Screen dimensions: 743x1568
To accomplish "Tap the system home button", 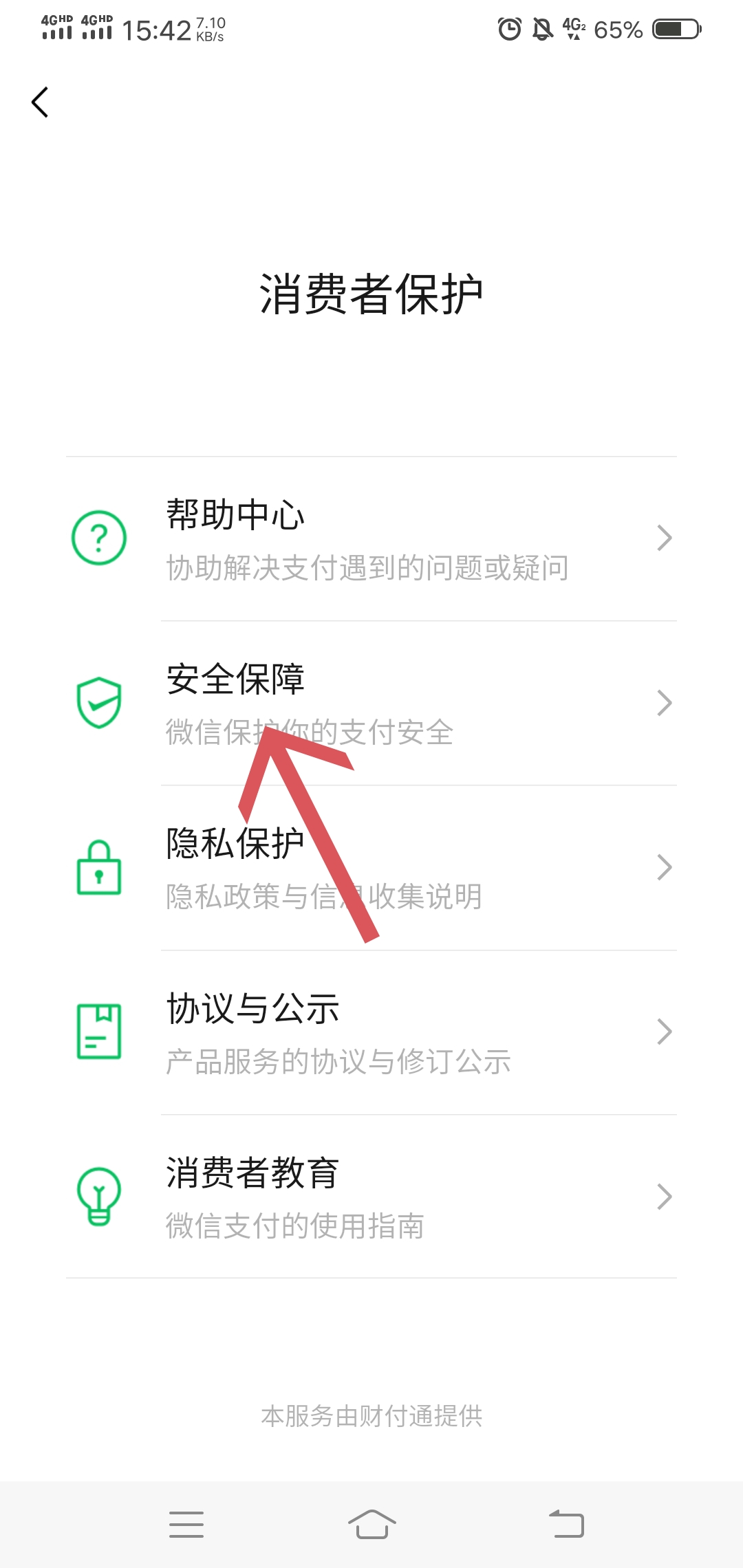I will (x=371, y=1524).
